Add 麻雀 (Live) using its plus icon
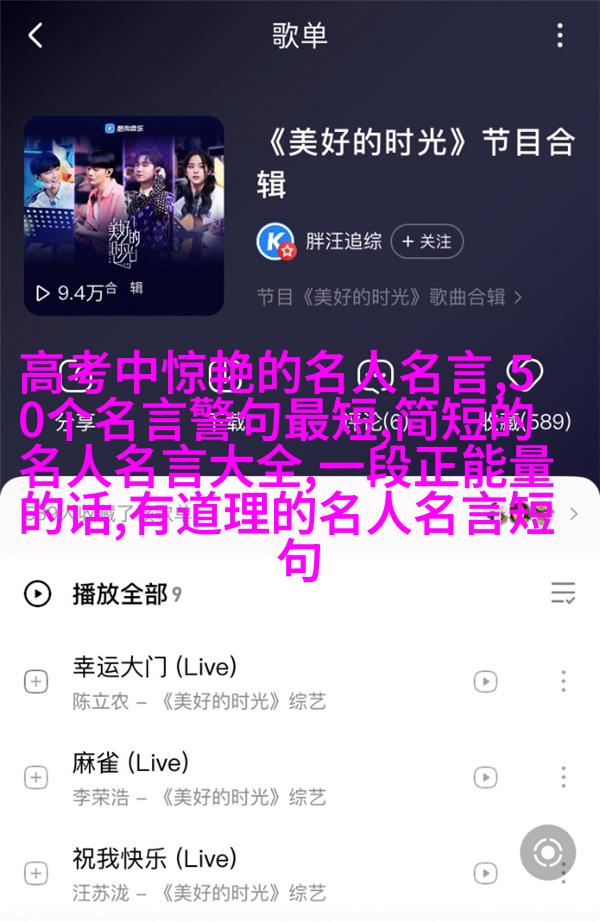Viewport: 600px width, 922px height. (x=36, y=778)
